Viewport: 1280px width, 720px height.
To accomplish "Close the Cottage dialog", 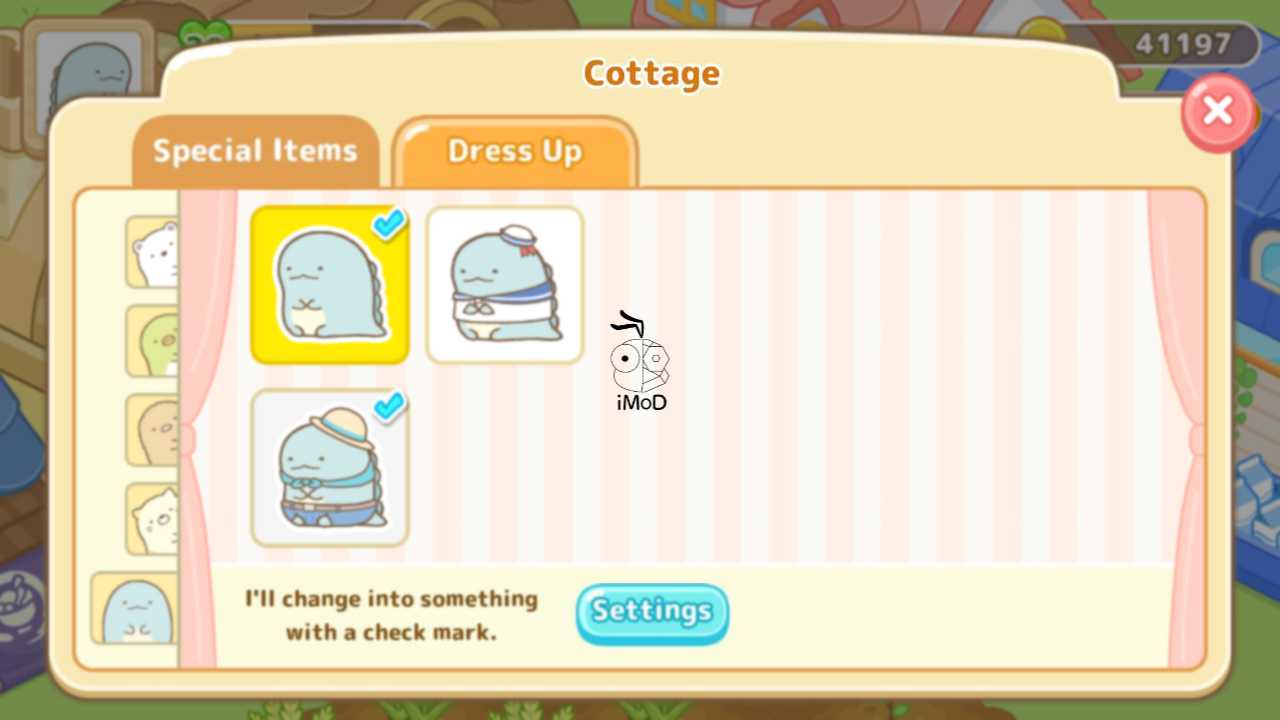I will 1217,112.
